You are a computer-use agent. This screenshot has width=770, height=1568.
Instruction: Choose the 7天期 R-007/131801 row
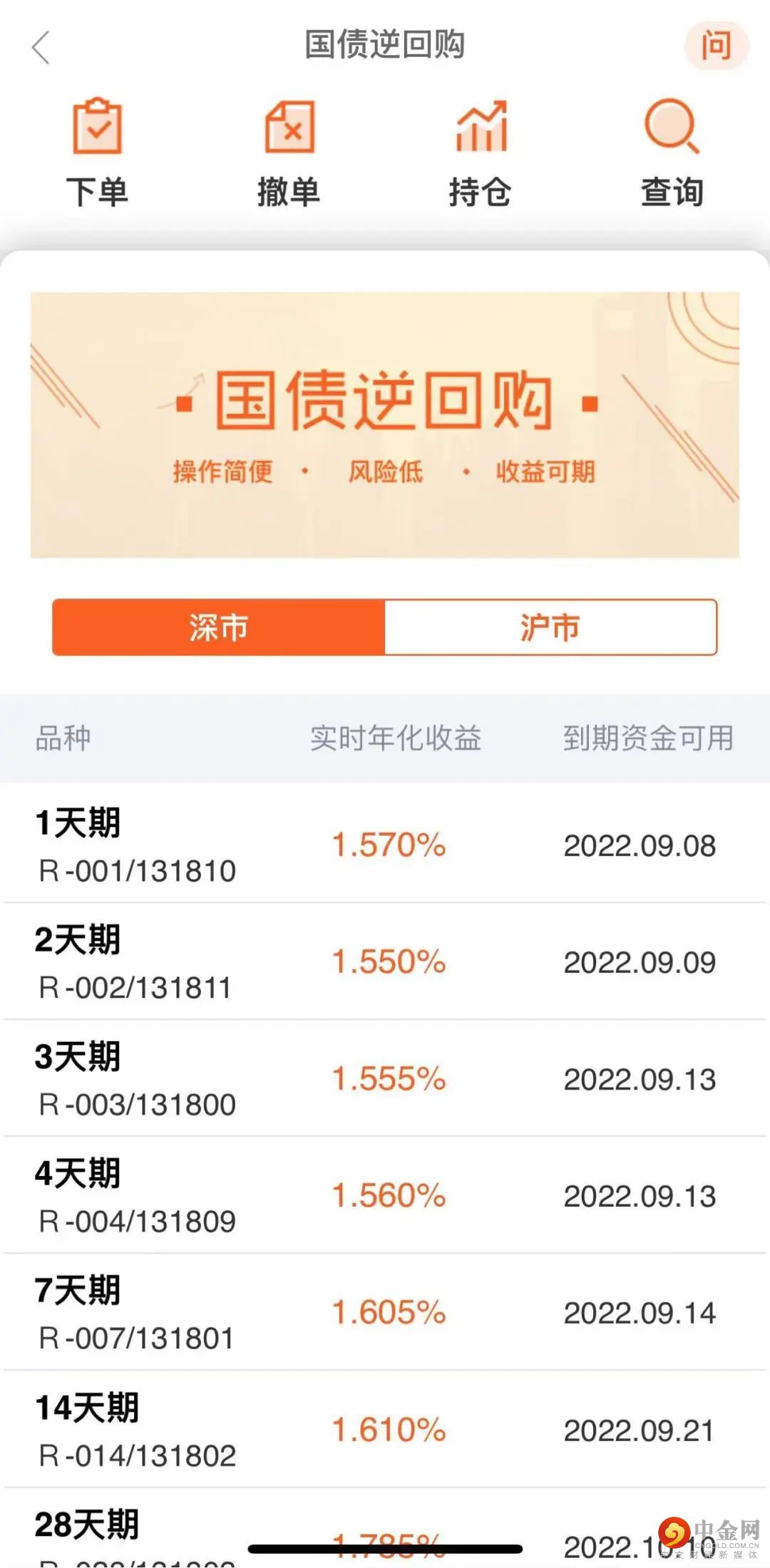385,1313
